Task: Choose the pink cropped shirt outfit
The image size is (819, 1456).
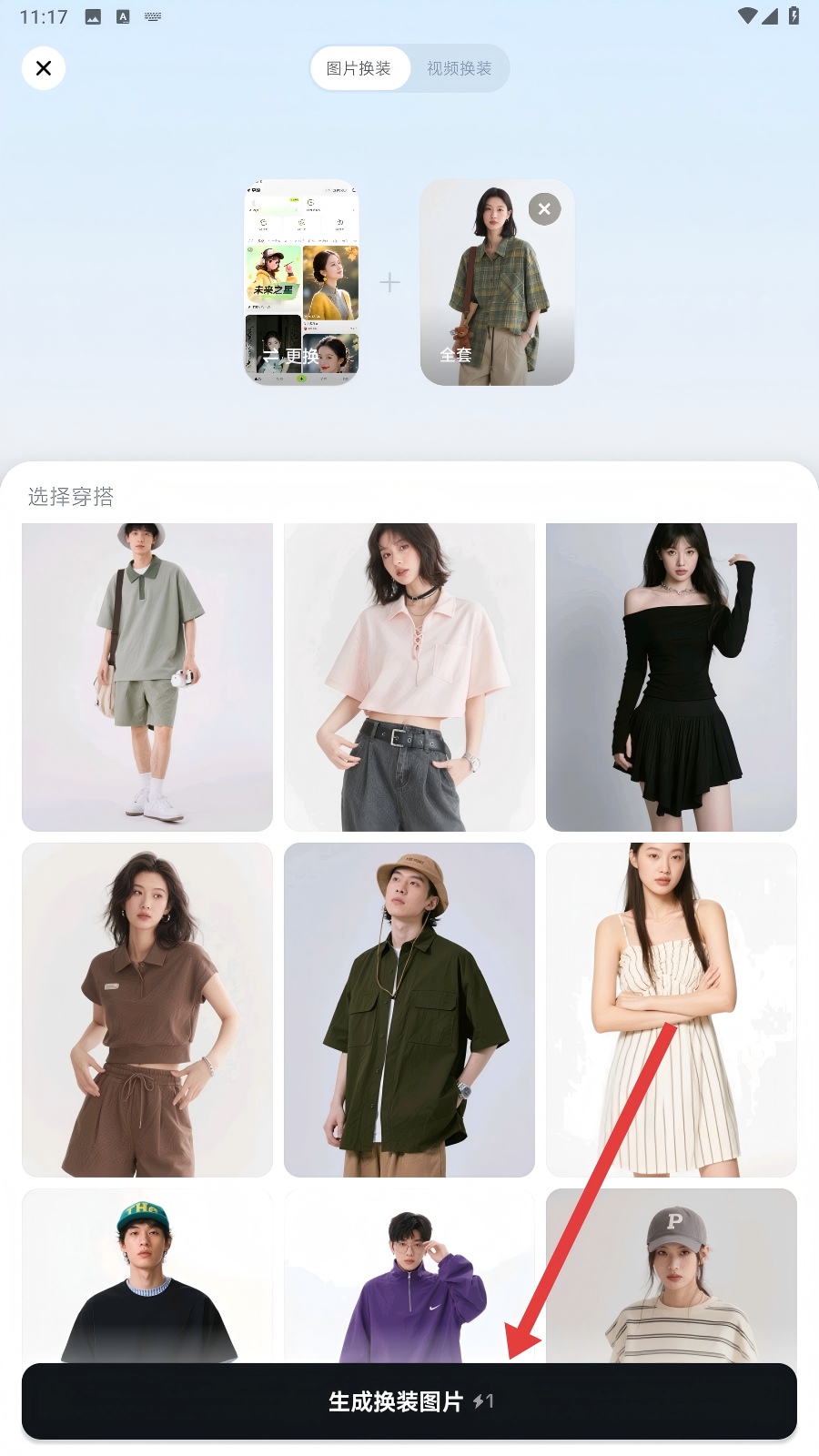Action: coord(409,676)
